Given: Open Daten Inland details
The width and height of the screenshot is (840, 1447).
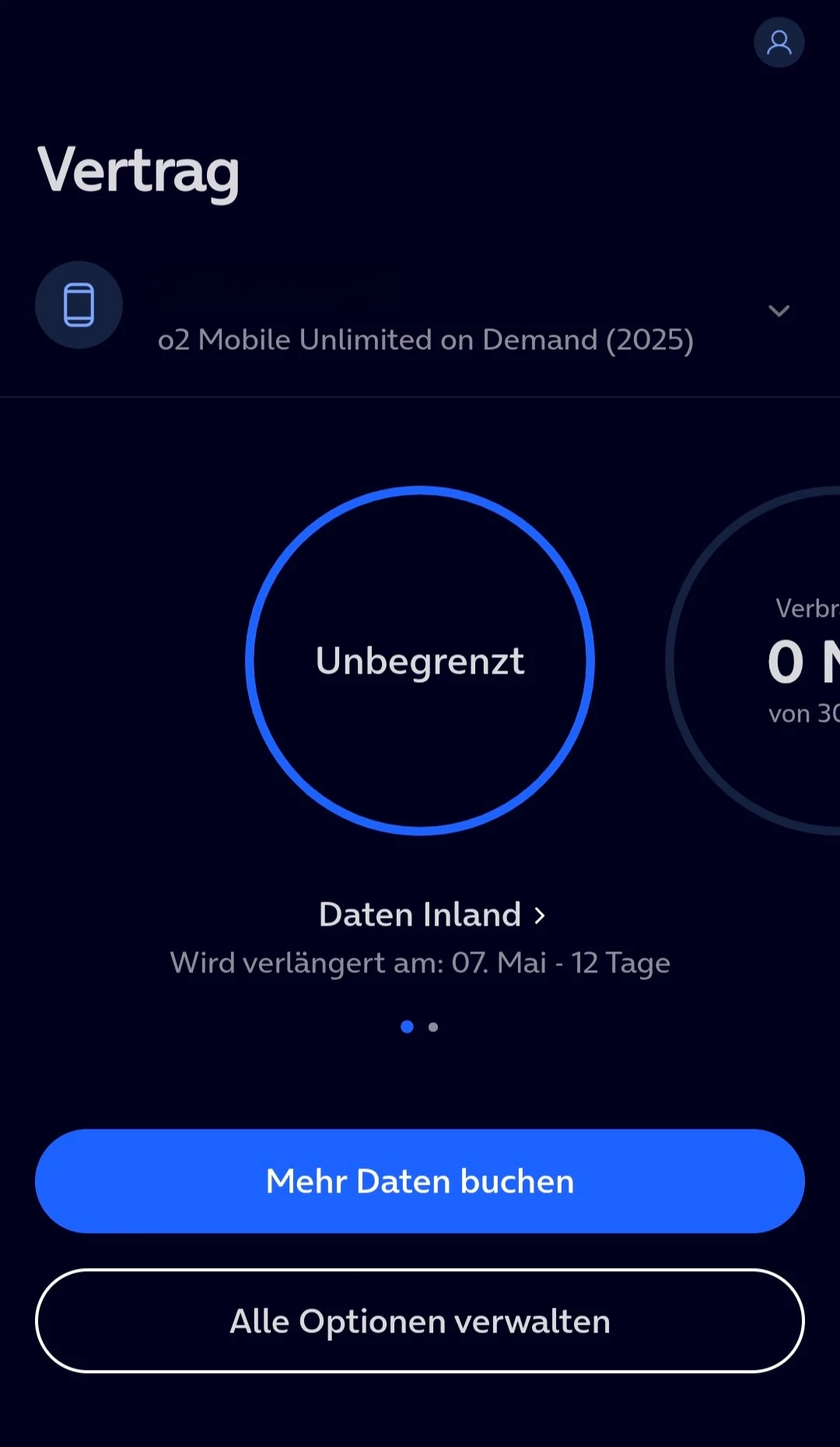Looking at the screenshot, I should (432, 915).
